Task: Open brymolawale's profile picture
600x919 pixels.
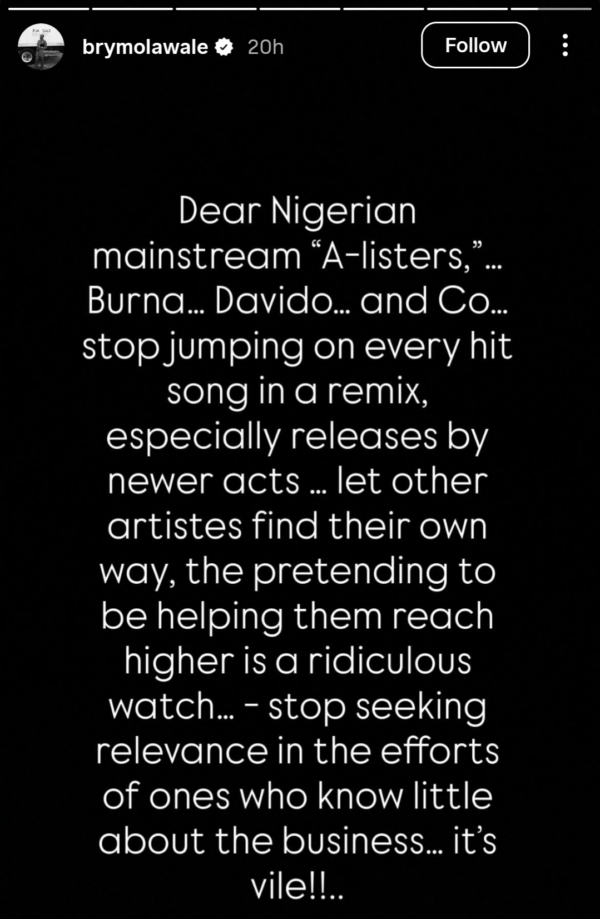Action: tap(42, 46)
